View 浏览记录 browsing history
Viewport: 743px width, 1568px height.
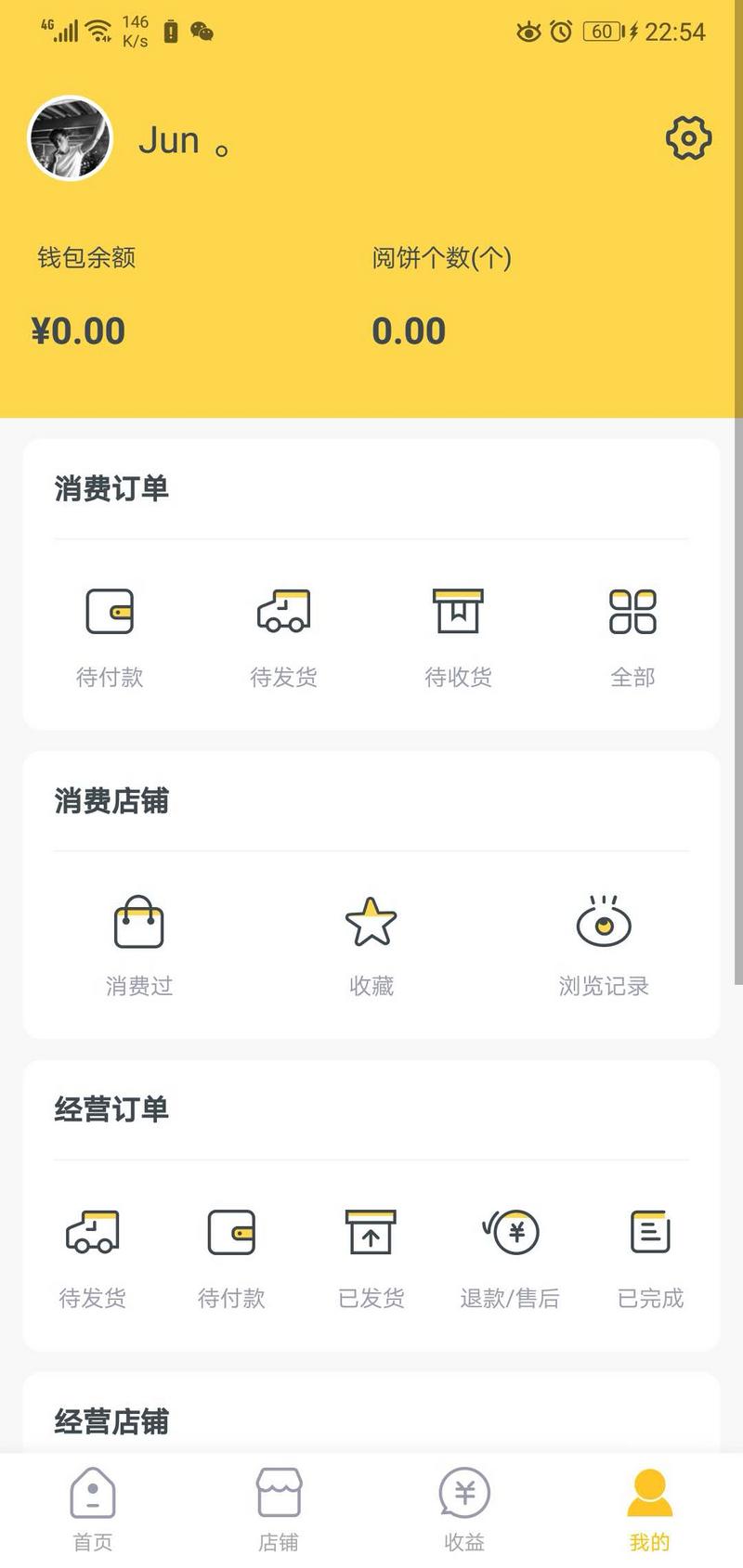(x=604, y=945)
